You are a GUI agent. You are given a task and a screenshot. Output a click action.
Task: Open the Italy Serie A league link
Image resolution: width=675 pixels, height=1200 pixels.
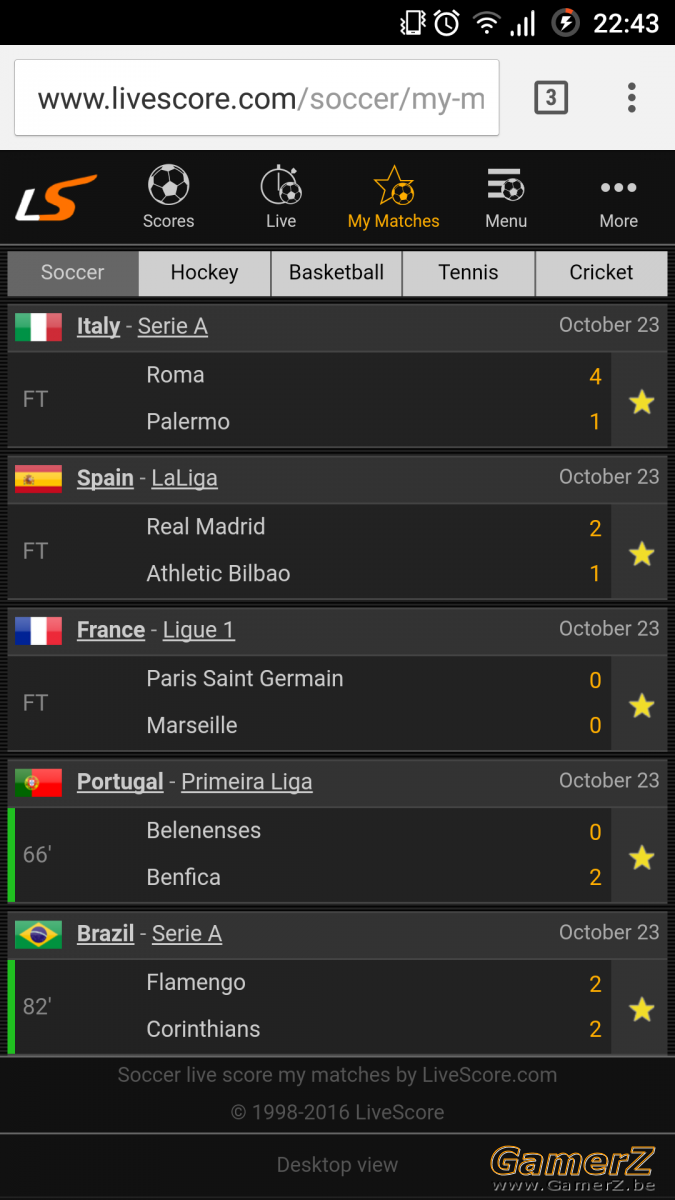point(173,326)
